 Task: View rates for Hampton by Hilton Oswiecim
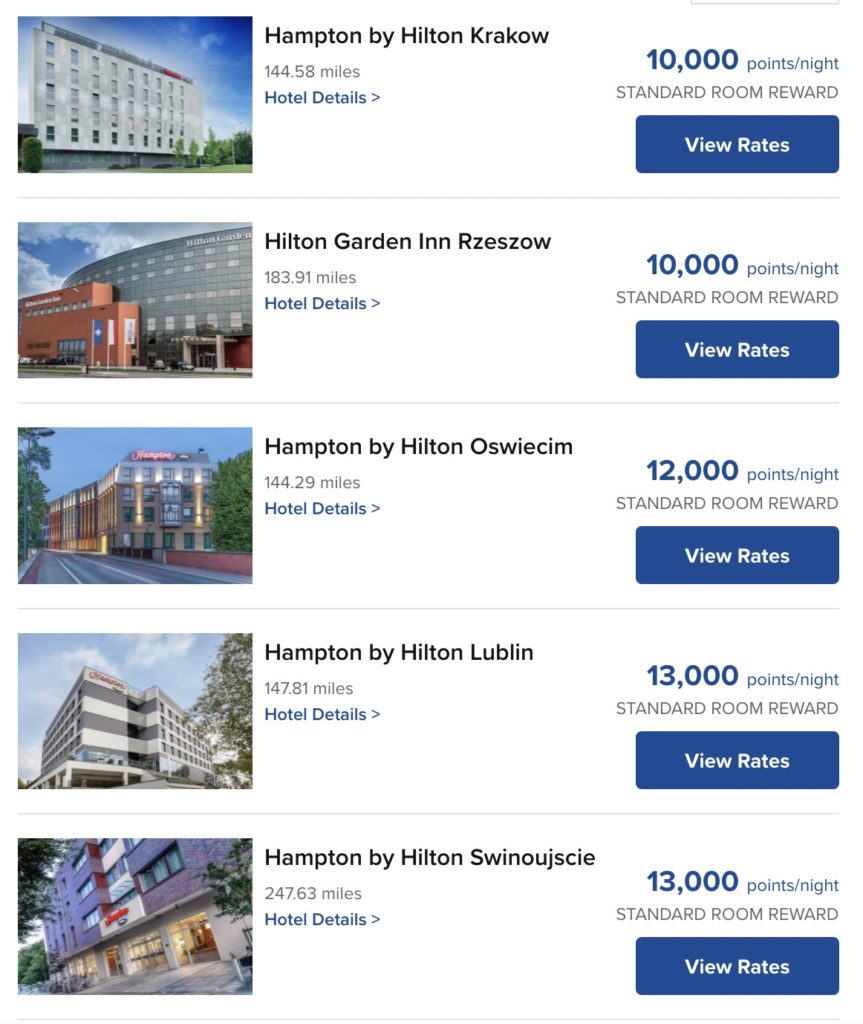pyautogui.click(x=737, y=555)
